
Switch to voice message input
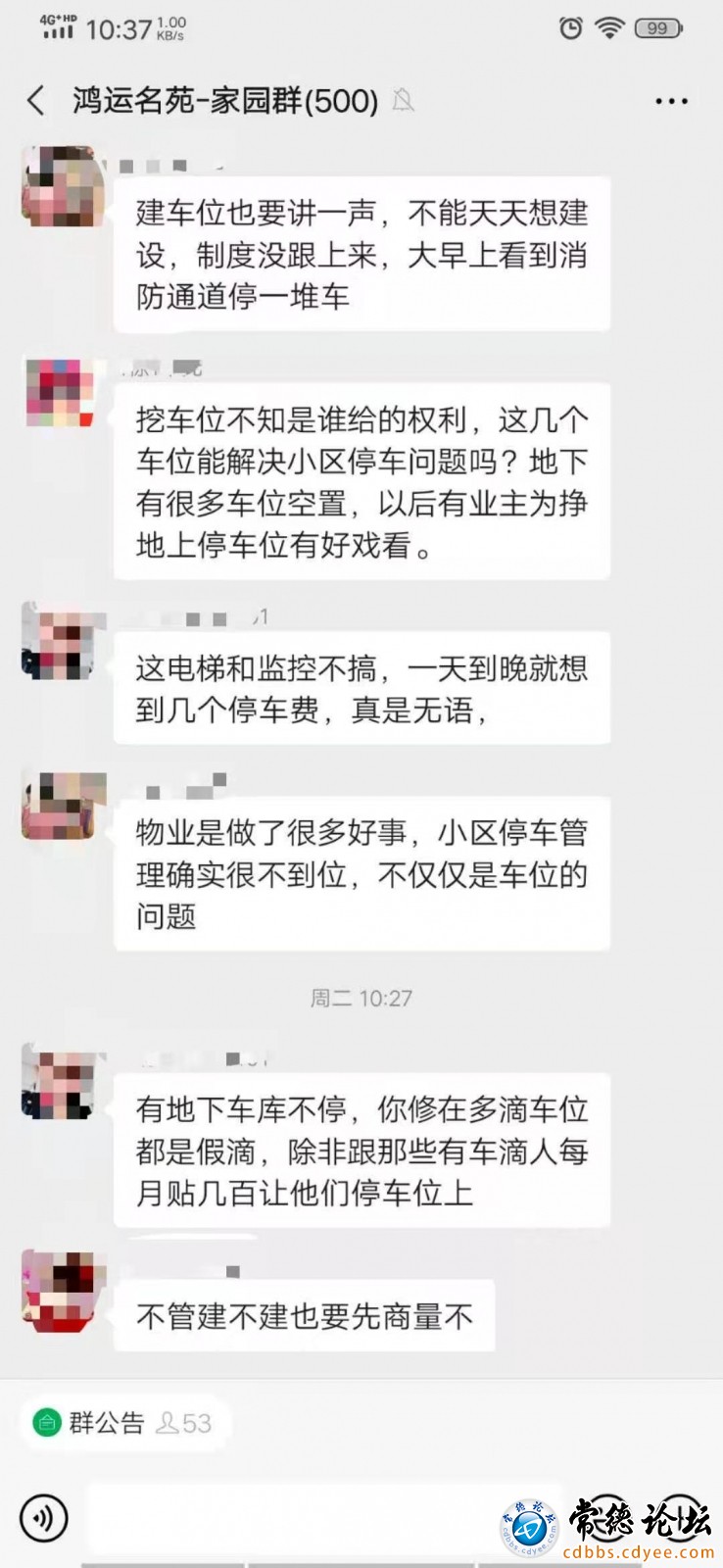[x=44, y=1518]
